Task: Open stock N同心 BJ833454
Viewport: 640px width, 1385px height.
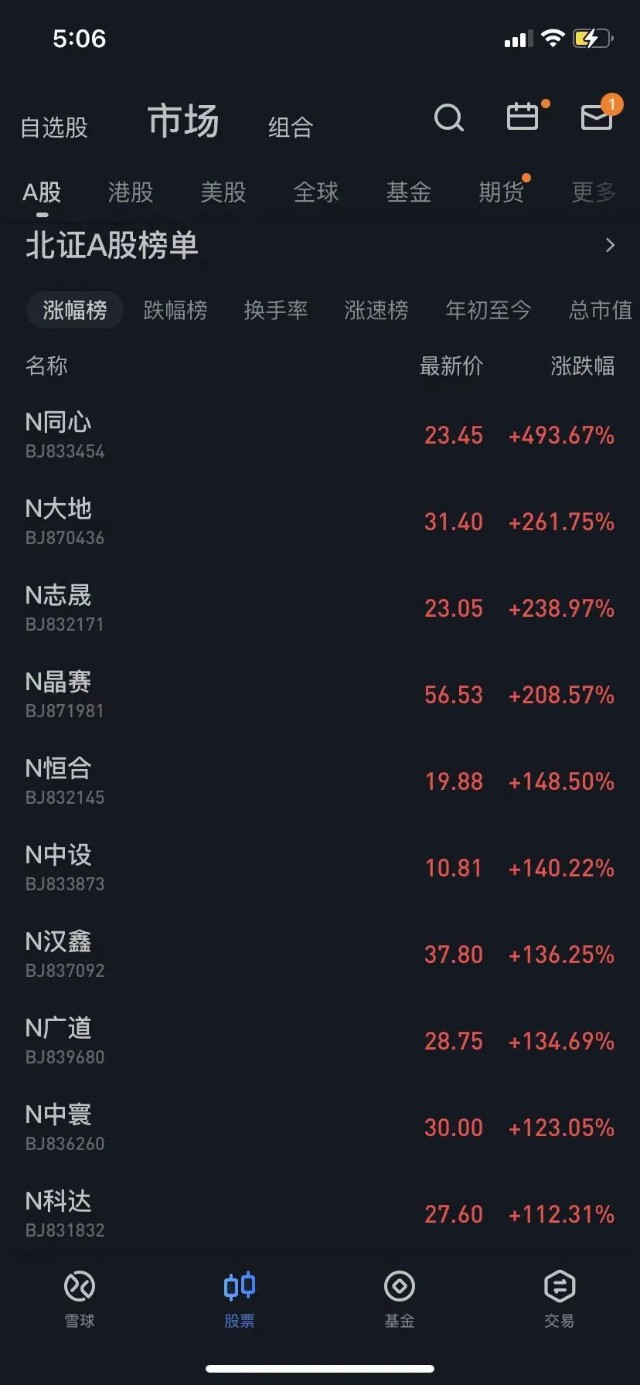Action: tap(320, 435)
